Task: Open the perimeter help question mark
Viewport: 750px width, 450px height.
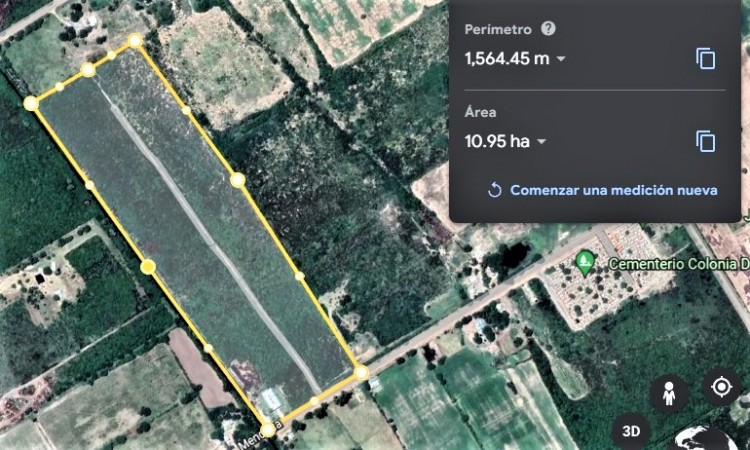Action: (547, 29)
